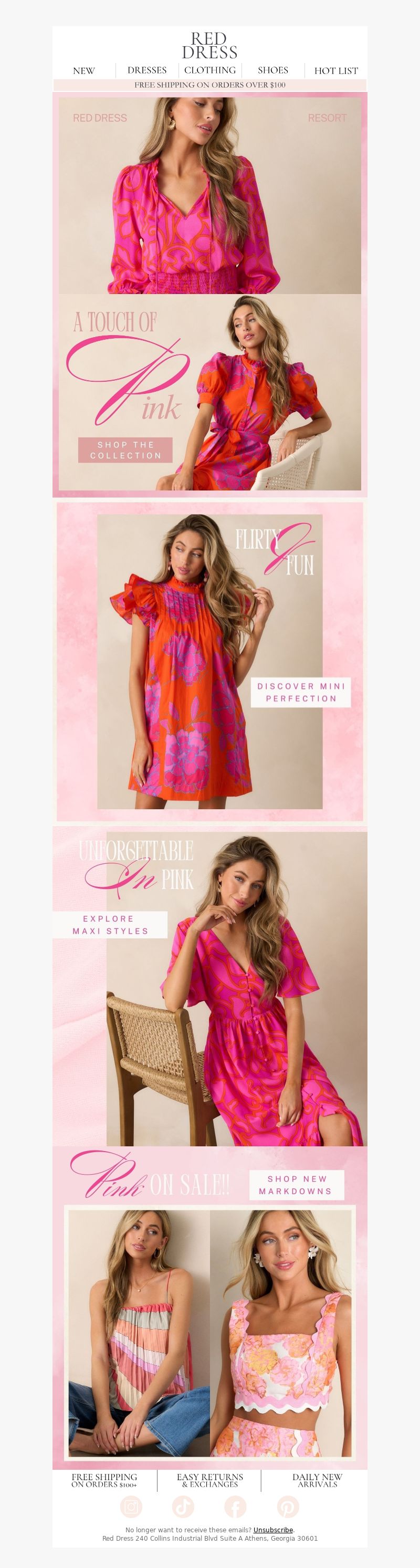Open the NEW navigation link
The image size is (420, 1568).
(x=84, y=70)
